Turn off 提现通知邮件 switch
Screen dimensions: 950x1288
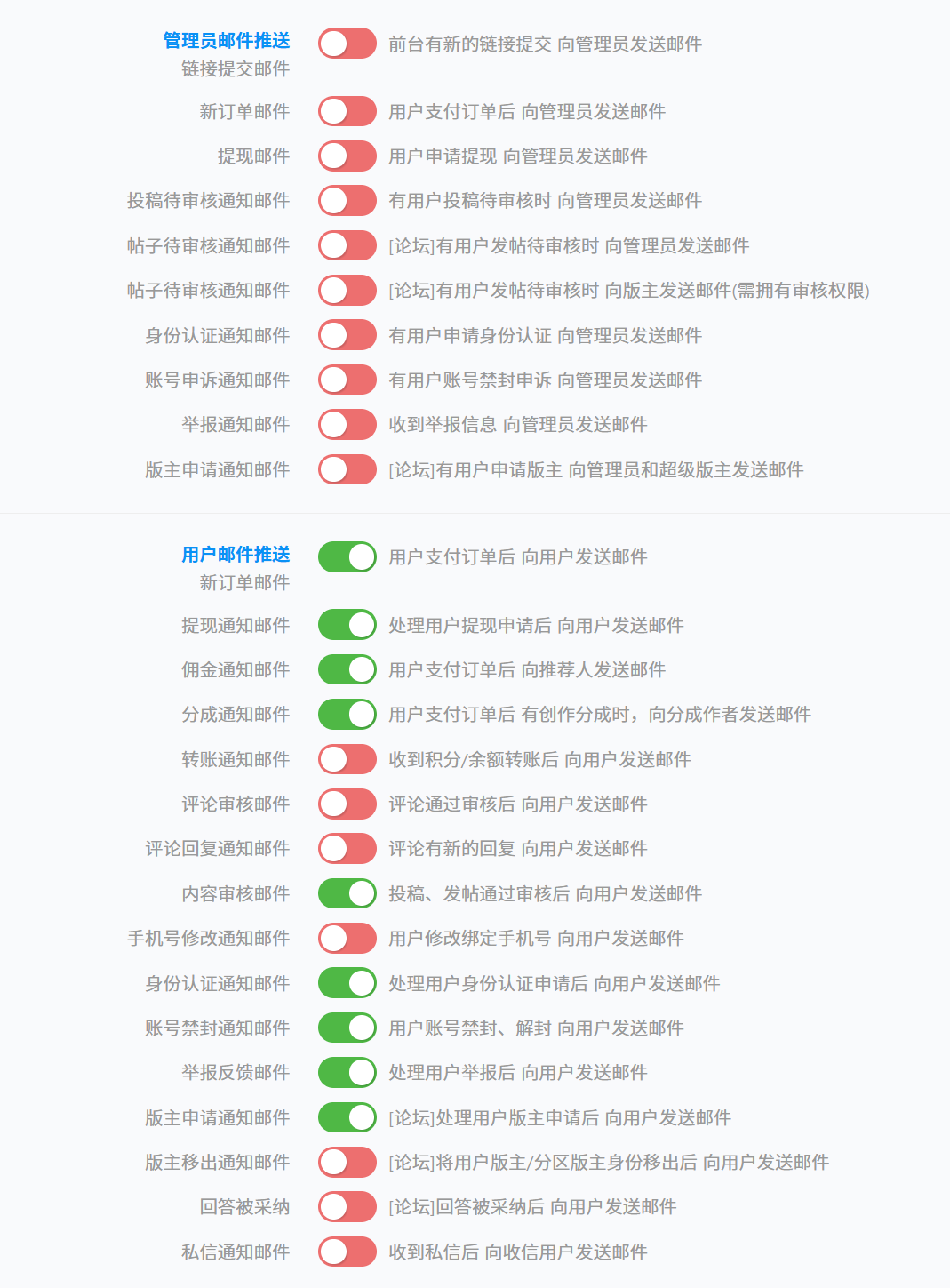pos(347,625)
